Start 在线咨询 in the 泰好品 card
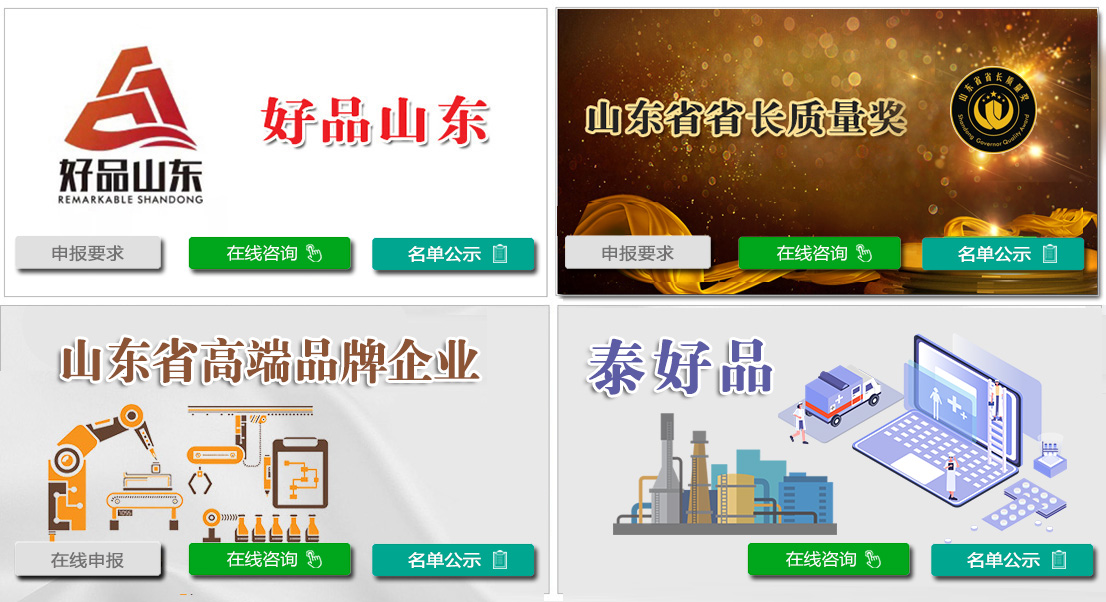This screenshot has height=602, width=1106. tap(828, 559)
